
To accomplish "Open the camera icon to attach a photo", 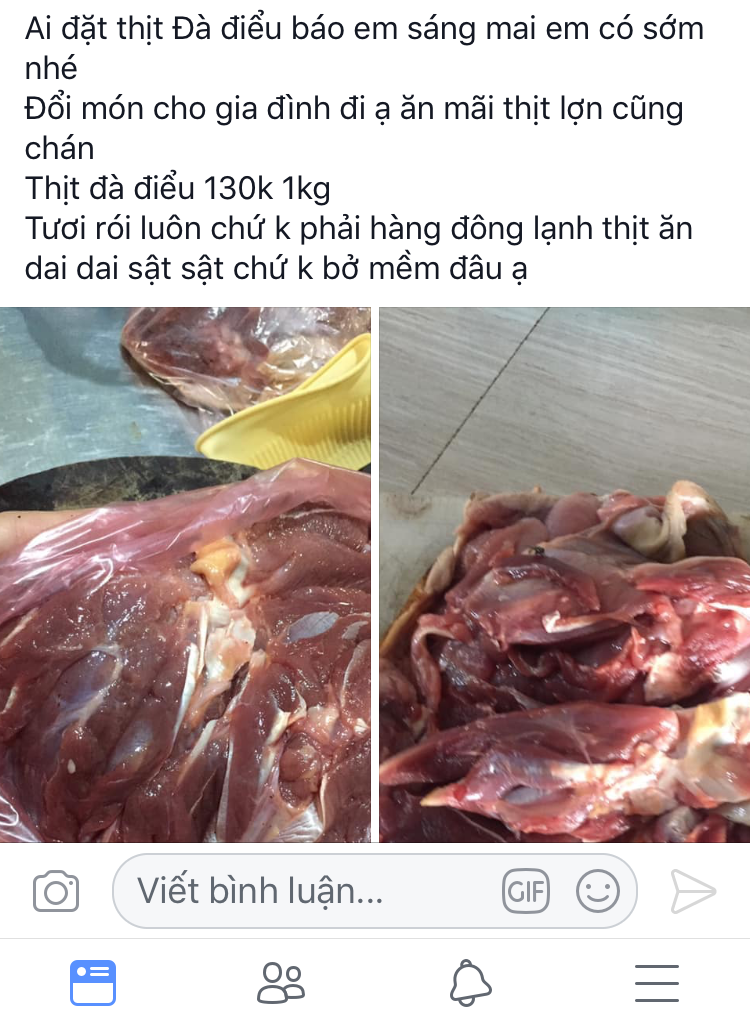I will [57, 890].
